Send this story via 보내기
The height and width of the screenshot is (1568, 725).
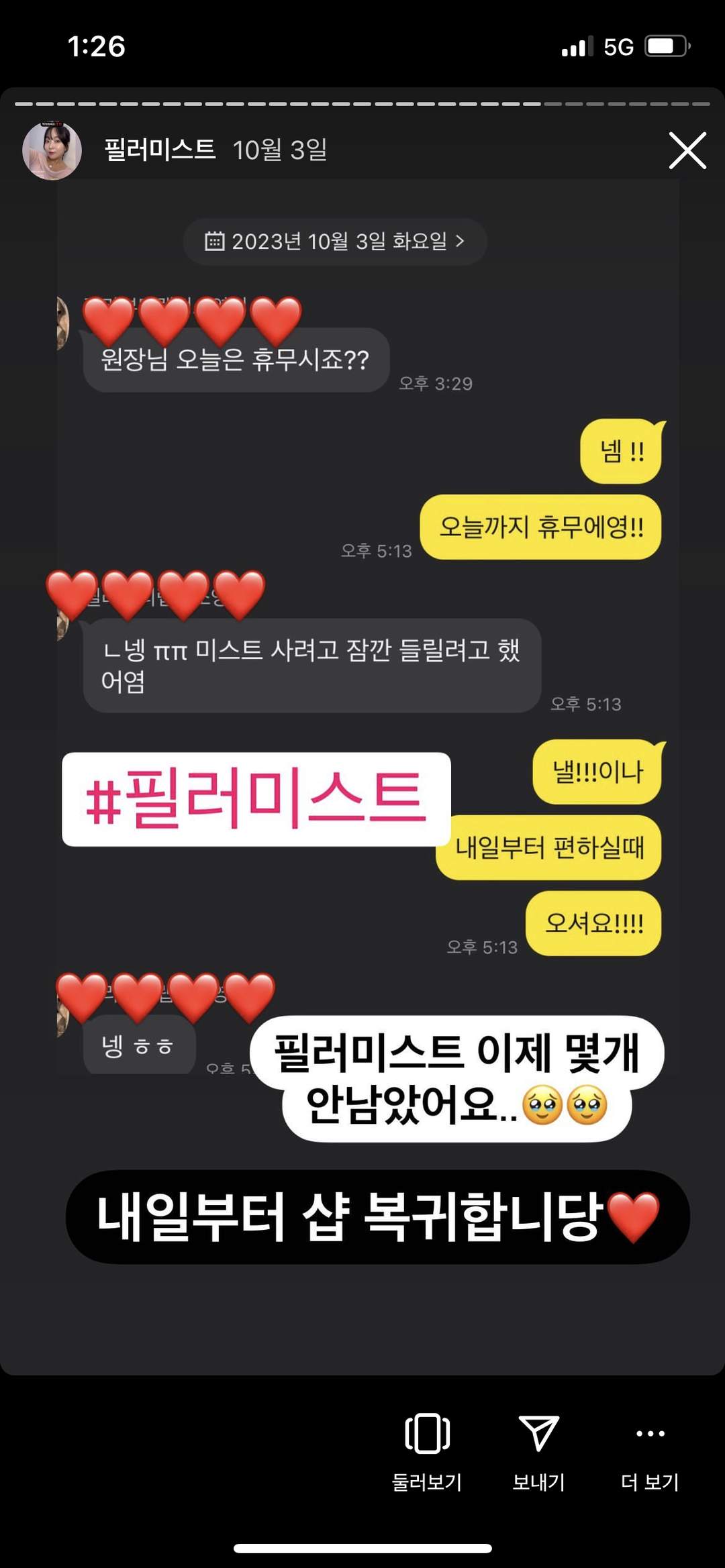coord(538,1451)
